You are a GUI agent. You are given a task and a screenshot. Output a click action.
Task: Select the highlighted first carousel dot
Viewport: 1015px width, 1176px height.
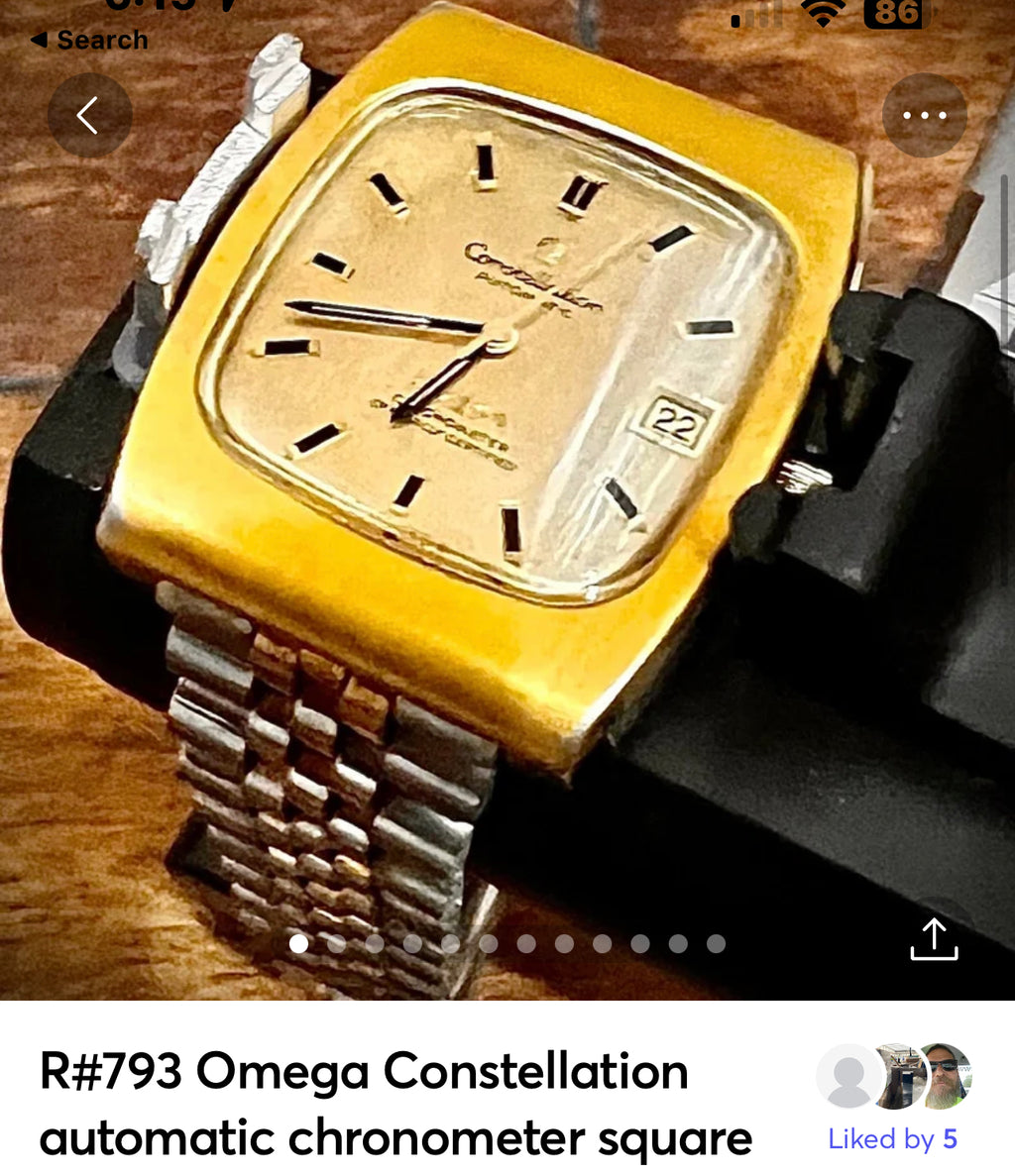click(x=300, y=944)
